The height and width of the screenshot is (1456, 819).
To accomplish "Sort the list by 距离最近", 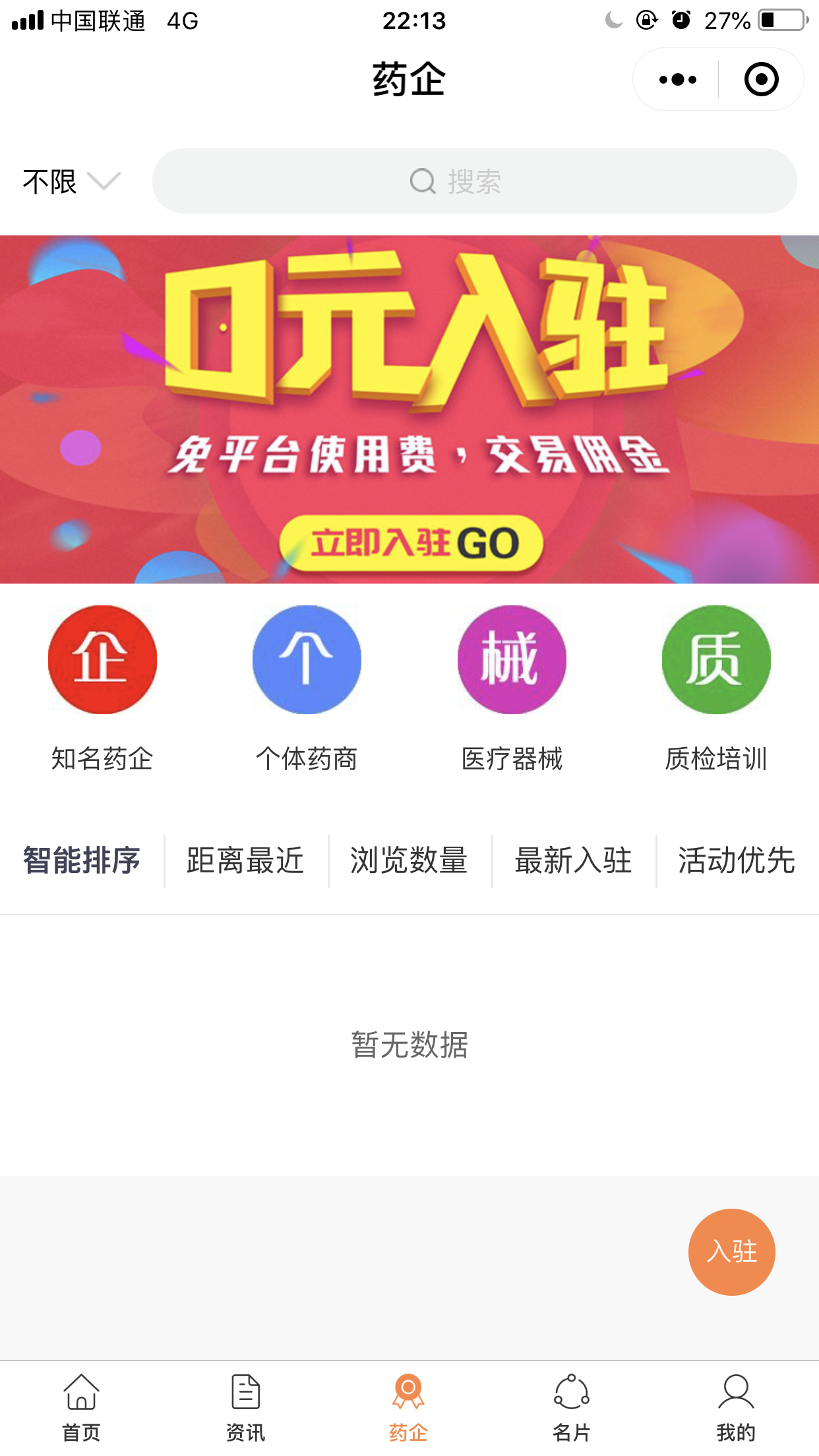I will (x=245, y=861).
